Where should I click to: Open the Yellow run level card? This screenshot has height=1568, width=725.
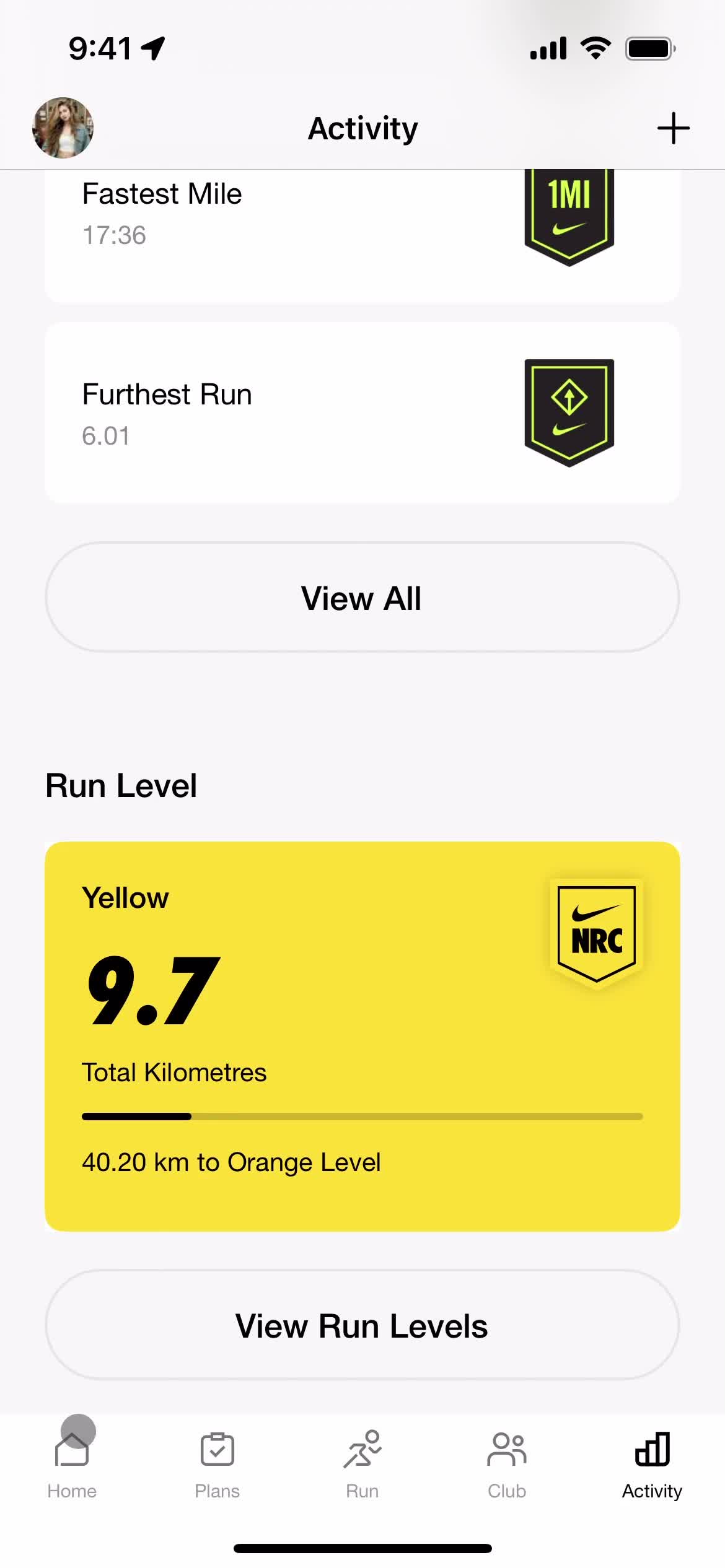(x=362, y=1035)
